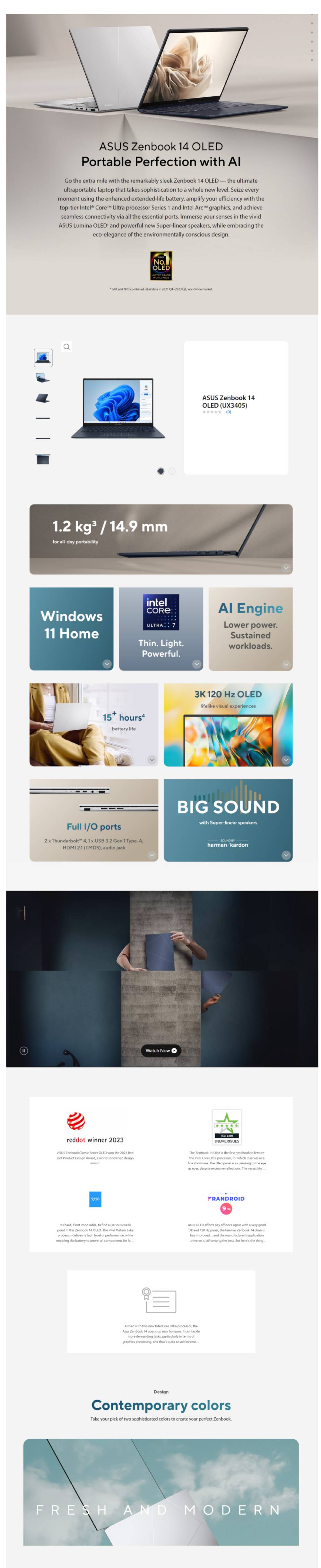Expand the Intel Core Ultra 7 card
This screenshot has width=321, height=1568.
(x=196, y=664)
